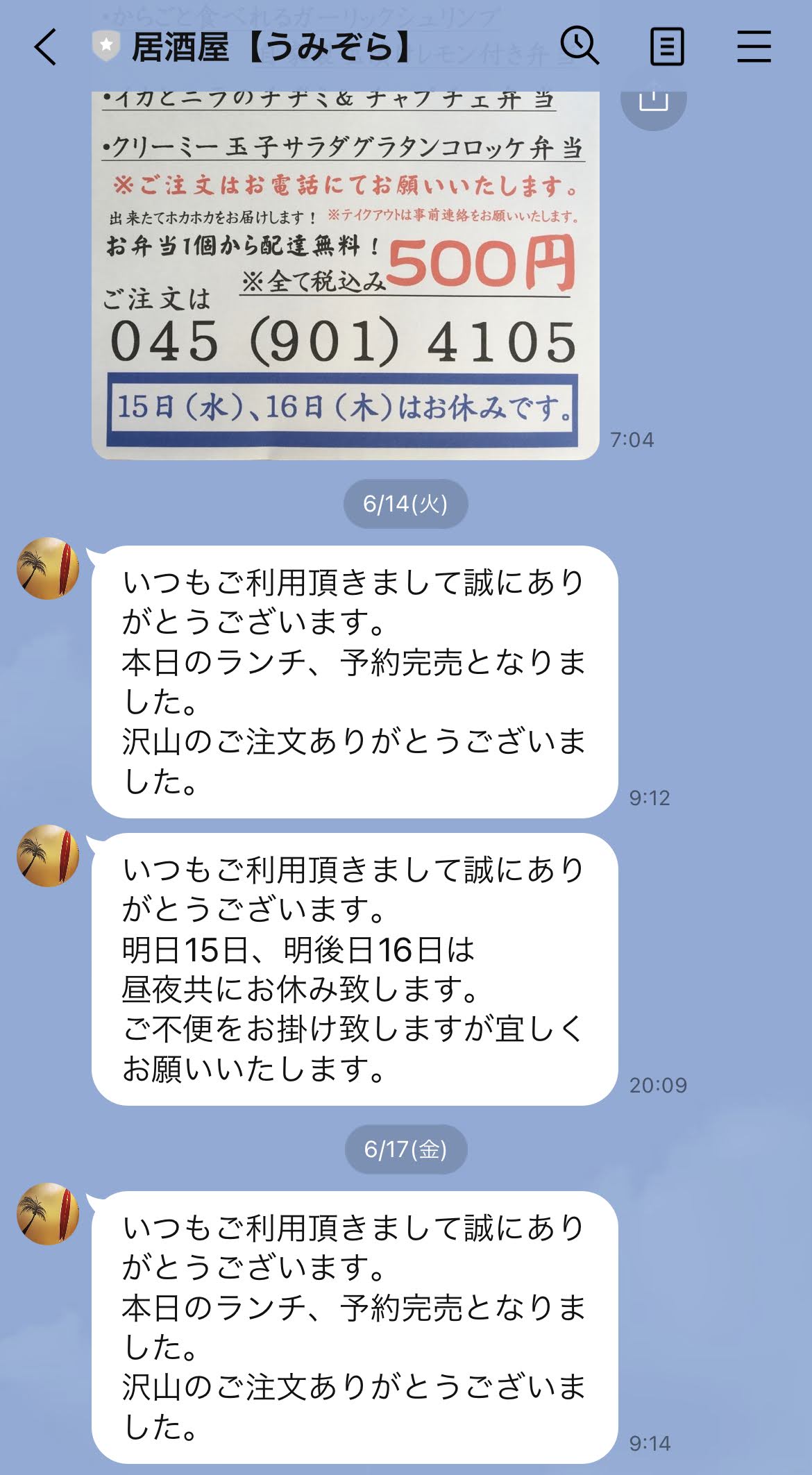Open sender avatar beside 9:12 message
Image resolution: width=812 pixels, height=1475 pixels.
point(48,568)
